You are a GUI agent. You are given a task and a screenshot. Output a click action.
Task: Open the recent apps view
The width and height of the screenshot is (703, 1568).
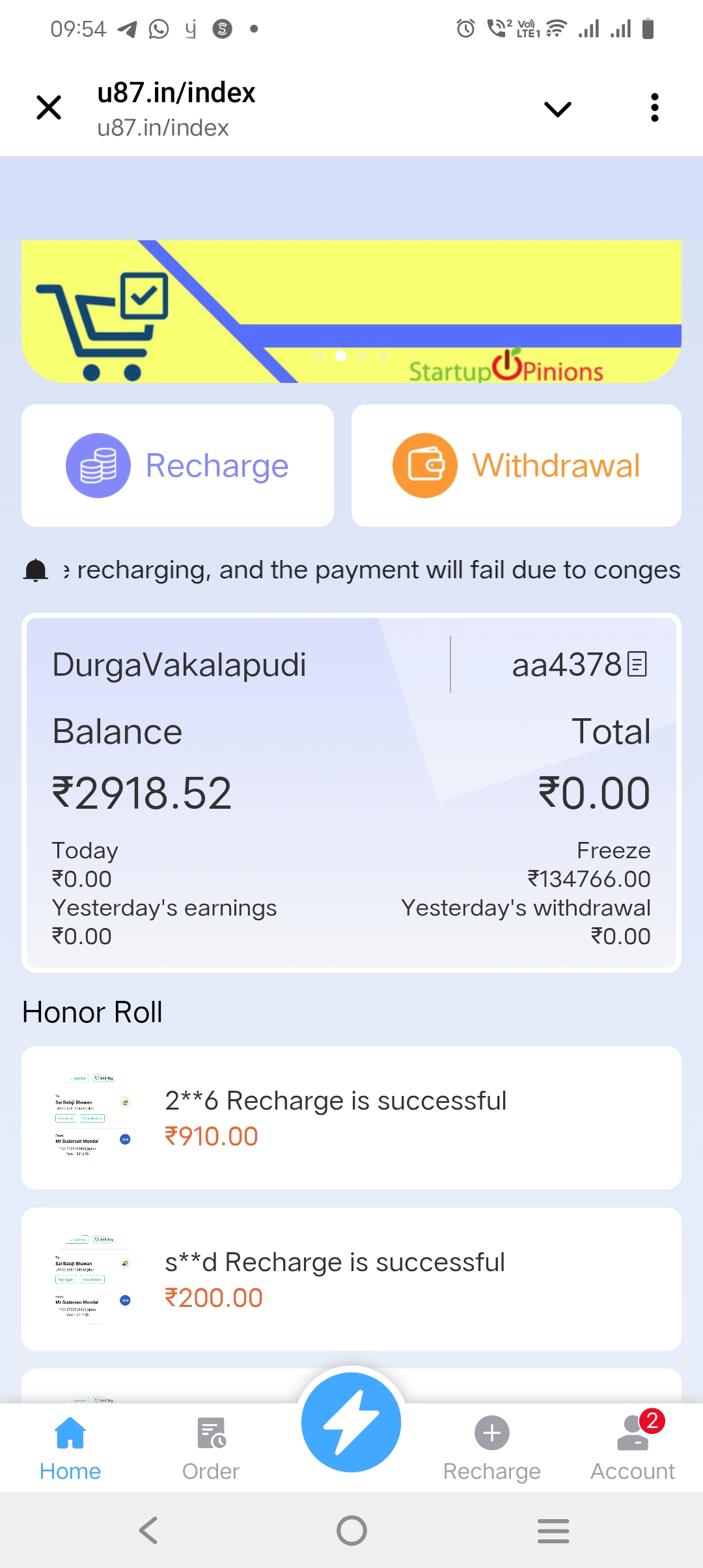click(x=553, y=1530)
